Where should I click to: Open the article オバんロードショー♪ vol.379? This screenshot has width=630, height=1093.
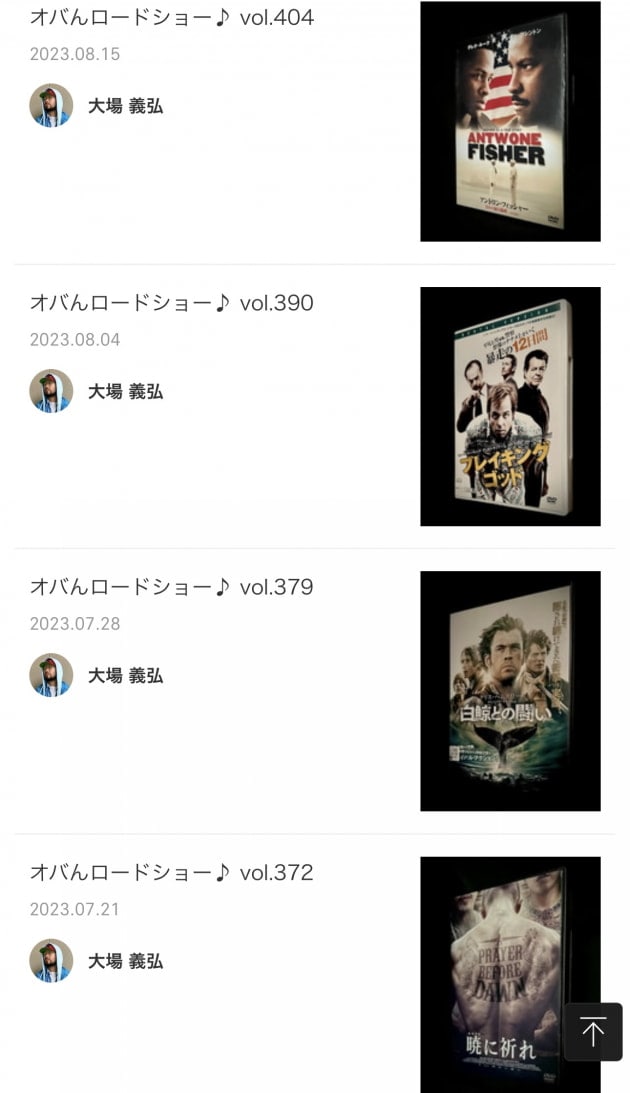pos(171,587)
